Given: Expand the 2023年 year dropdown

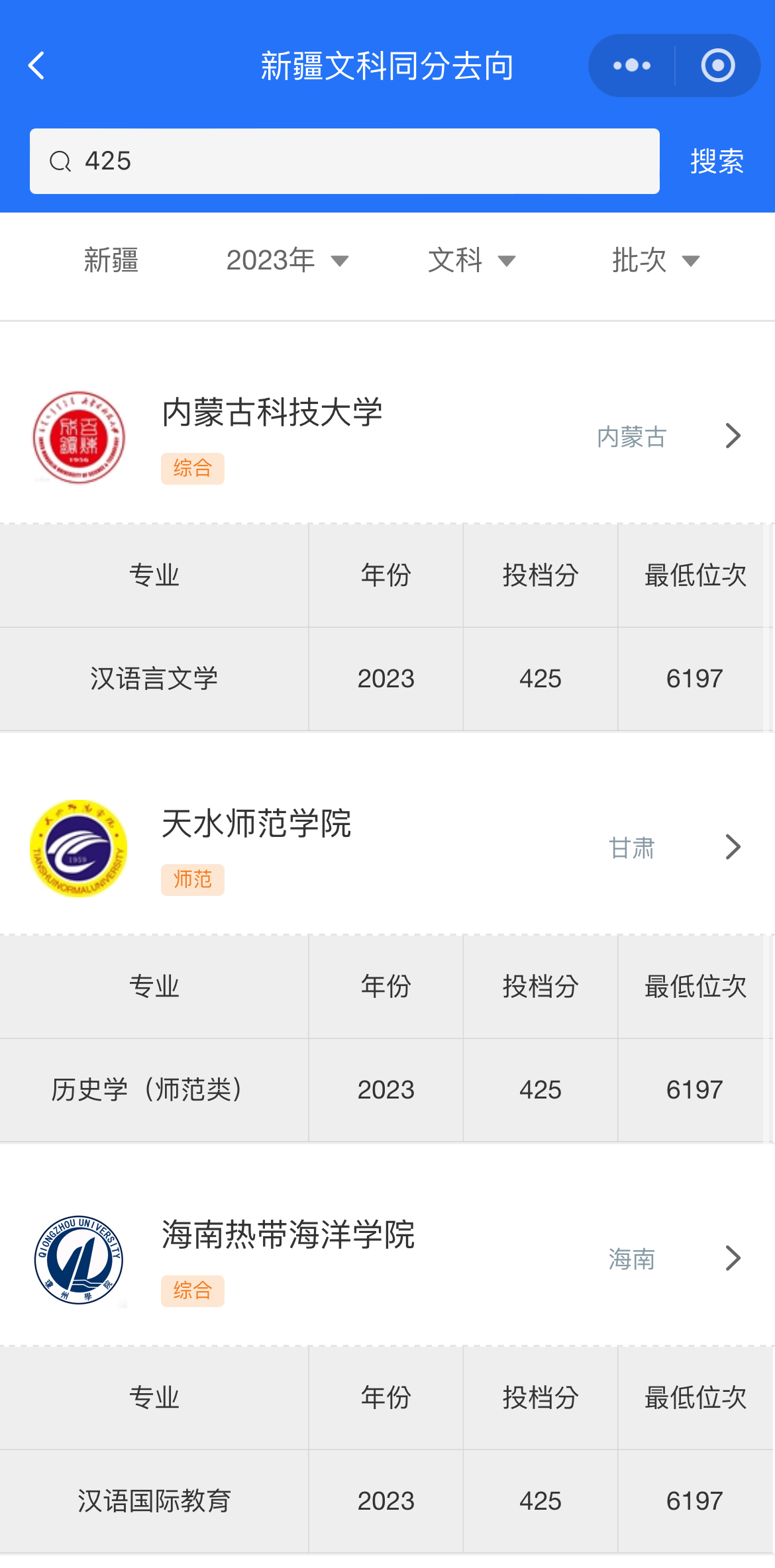Looking at the screenshot, I should click(287, 260).
